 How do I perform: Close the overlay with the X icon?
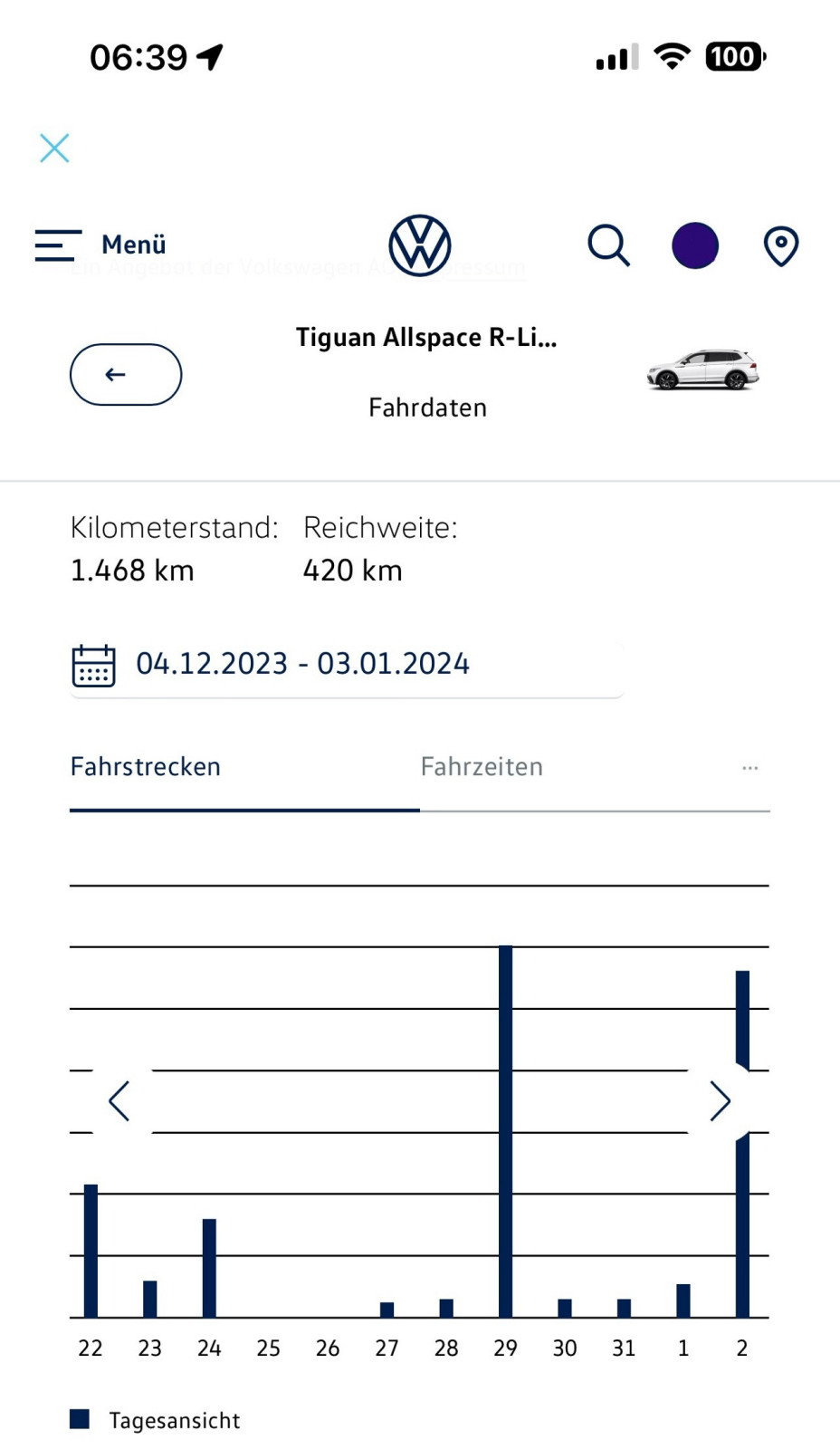coord(53,148)
